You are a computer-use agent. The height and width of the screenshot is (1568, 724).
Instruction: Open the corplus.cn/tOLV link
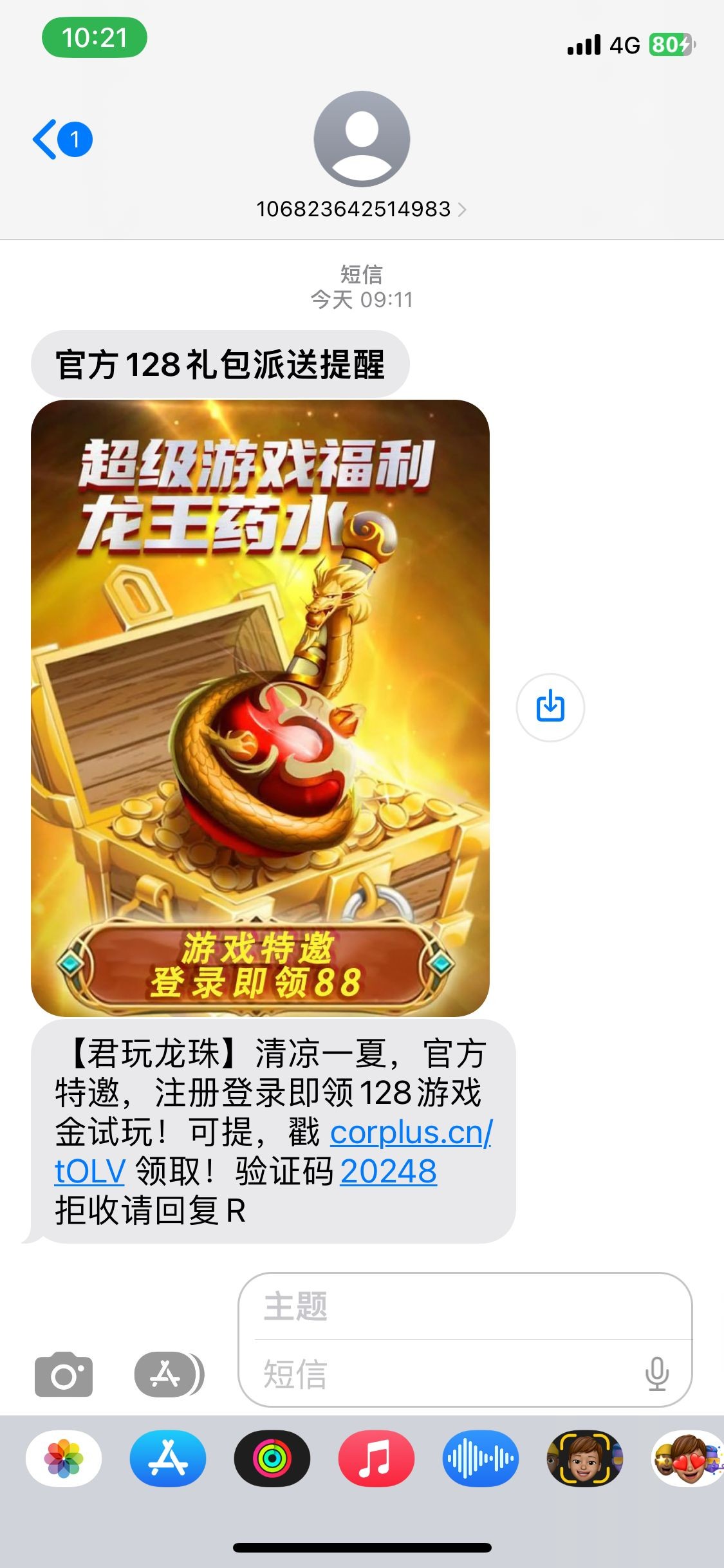[x=411, y=1132]
